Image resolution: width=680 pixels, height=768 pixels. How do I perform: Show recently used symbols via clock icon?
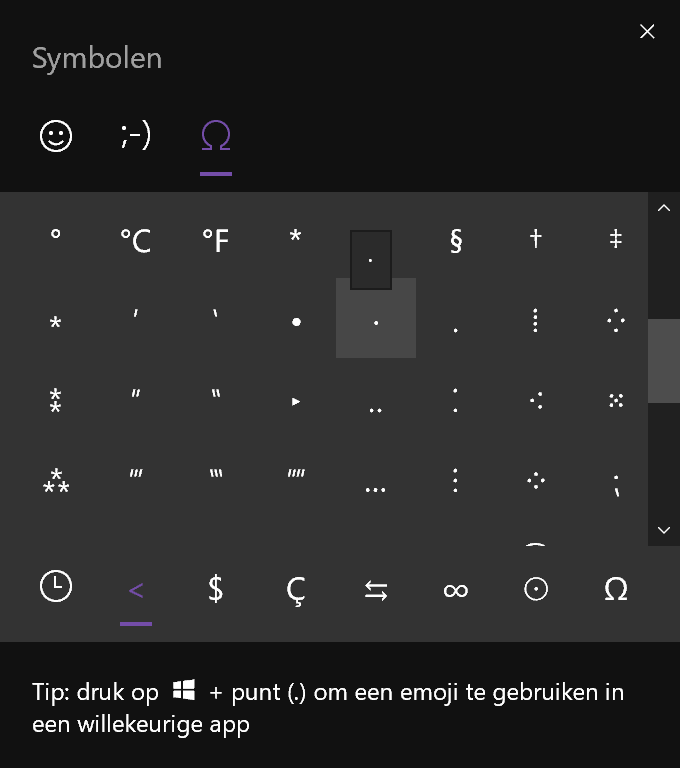56,588
